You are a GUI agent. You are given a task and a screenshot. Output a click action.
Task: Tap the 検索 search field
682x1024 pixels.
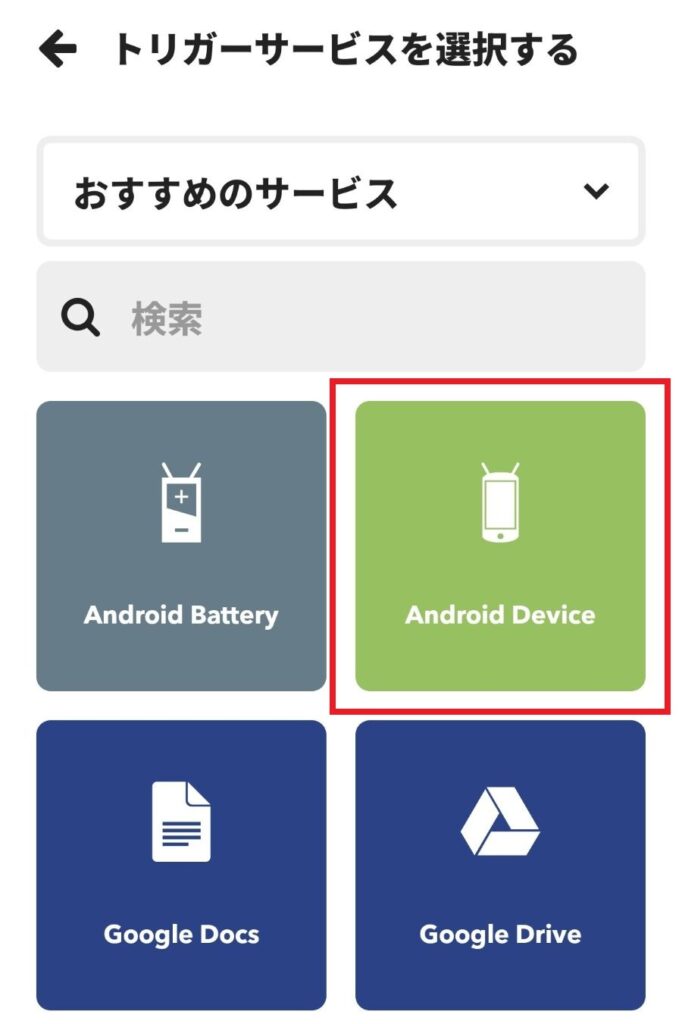(340, 318)
